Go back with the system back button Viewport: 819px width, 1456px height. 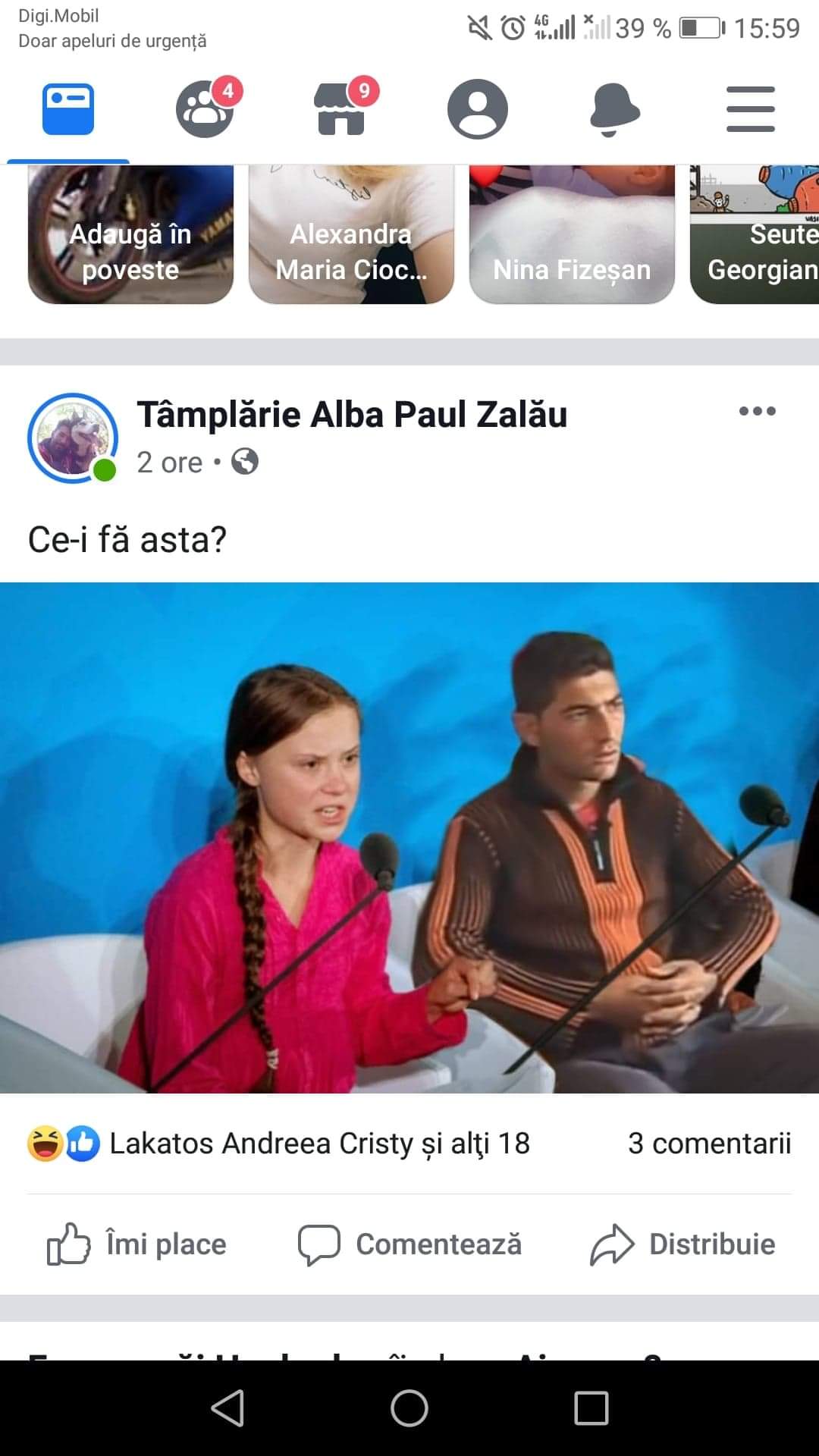227,1408
